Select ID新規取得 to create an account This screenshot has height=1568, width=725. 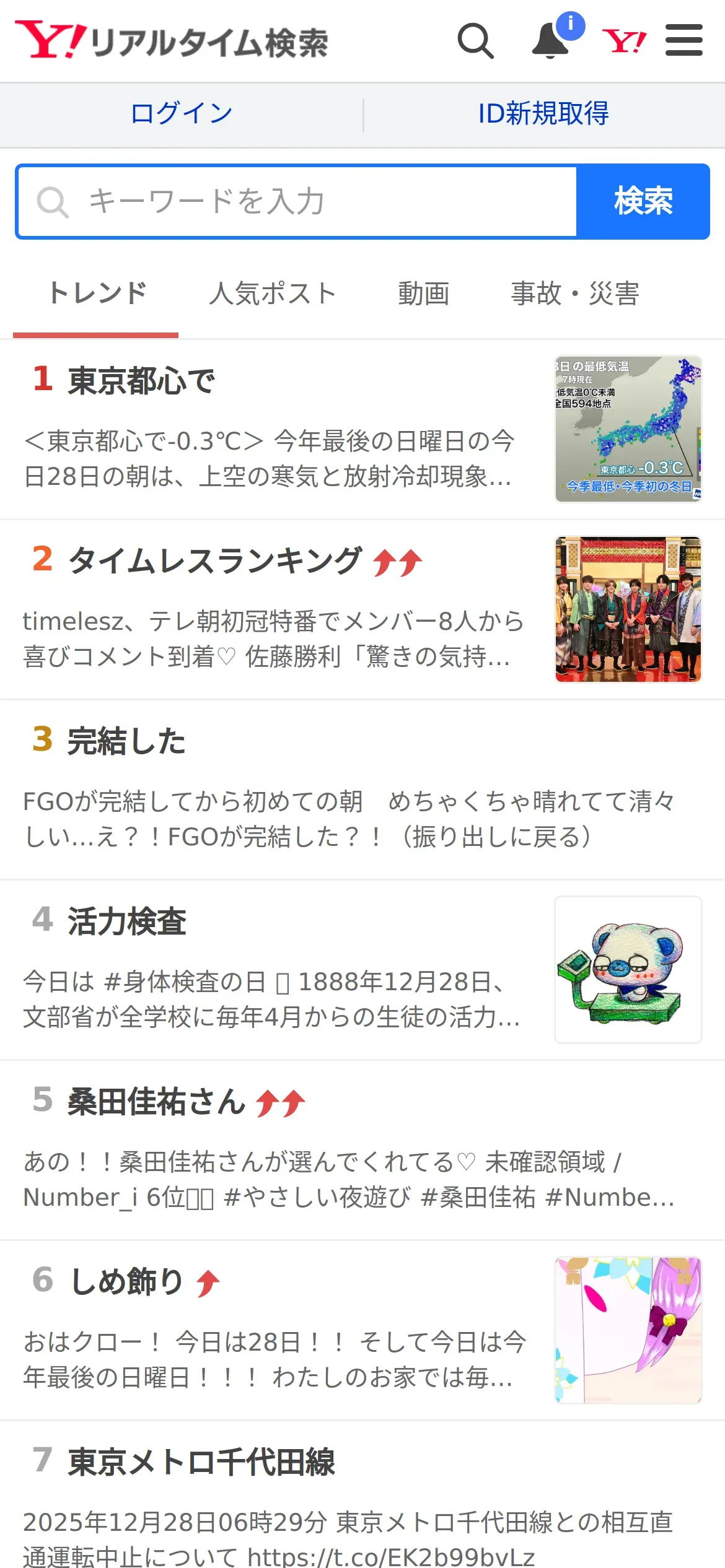543,114
